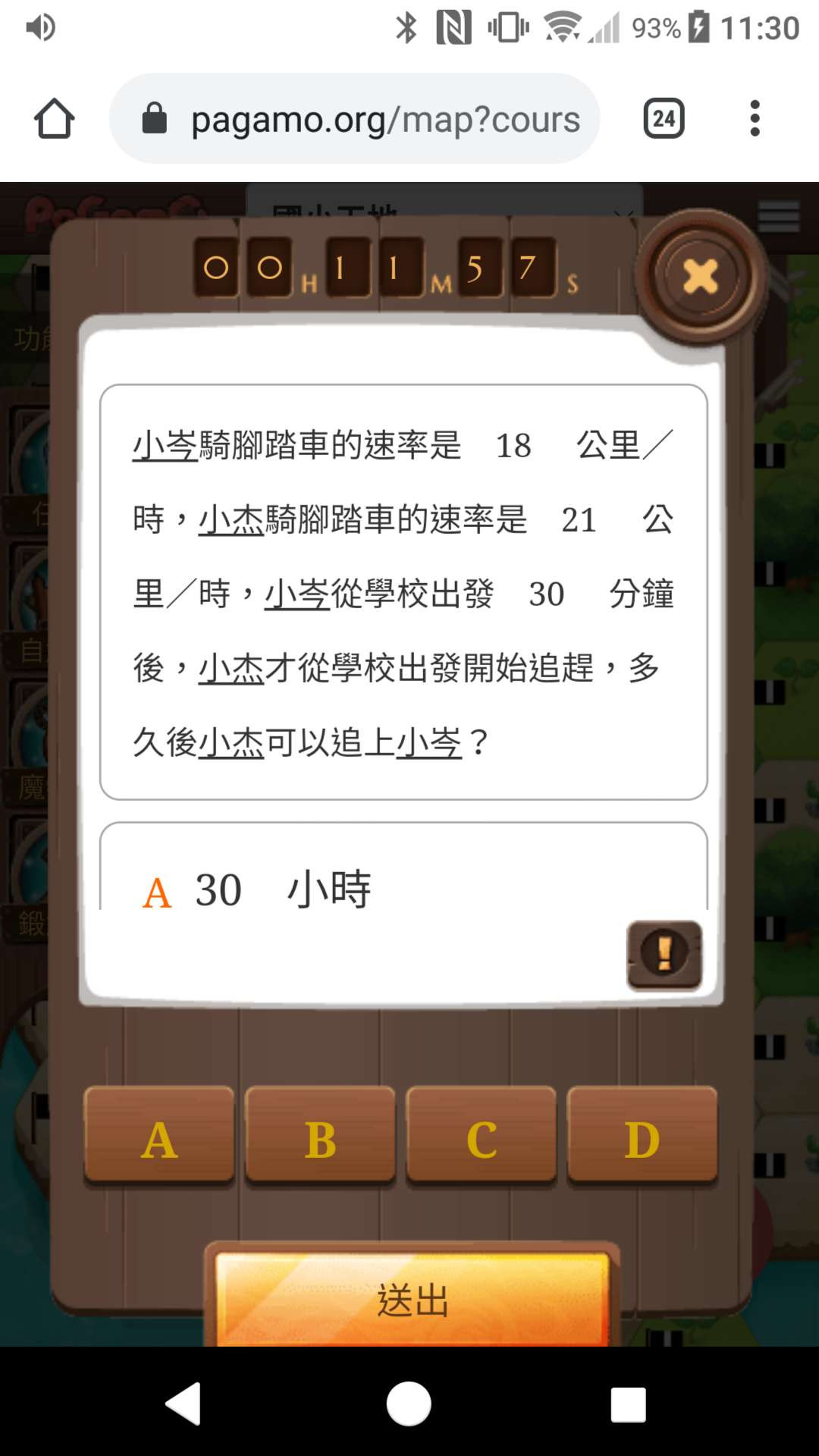Choose answer B button
This screenshot has width=819, height=1456.
320,1137
